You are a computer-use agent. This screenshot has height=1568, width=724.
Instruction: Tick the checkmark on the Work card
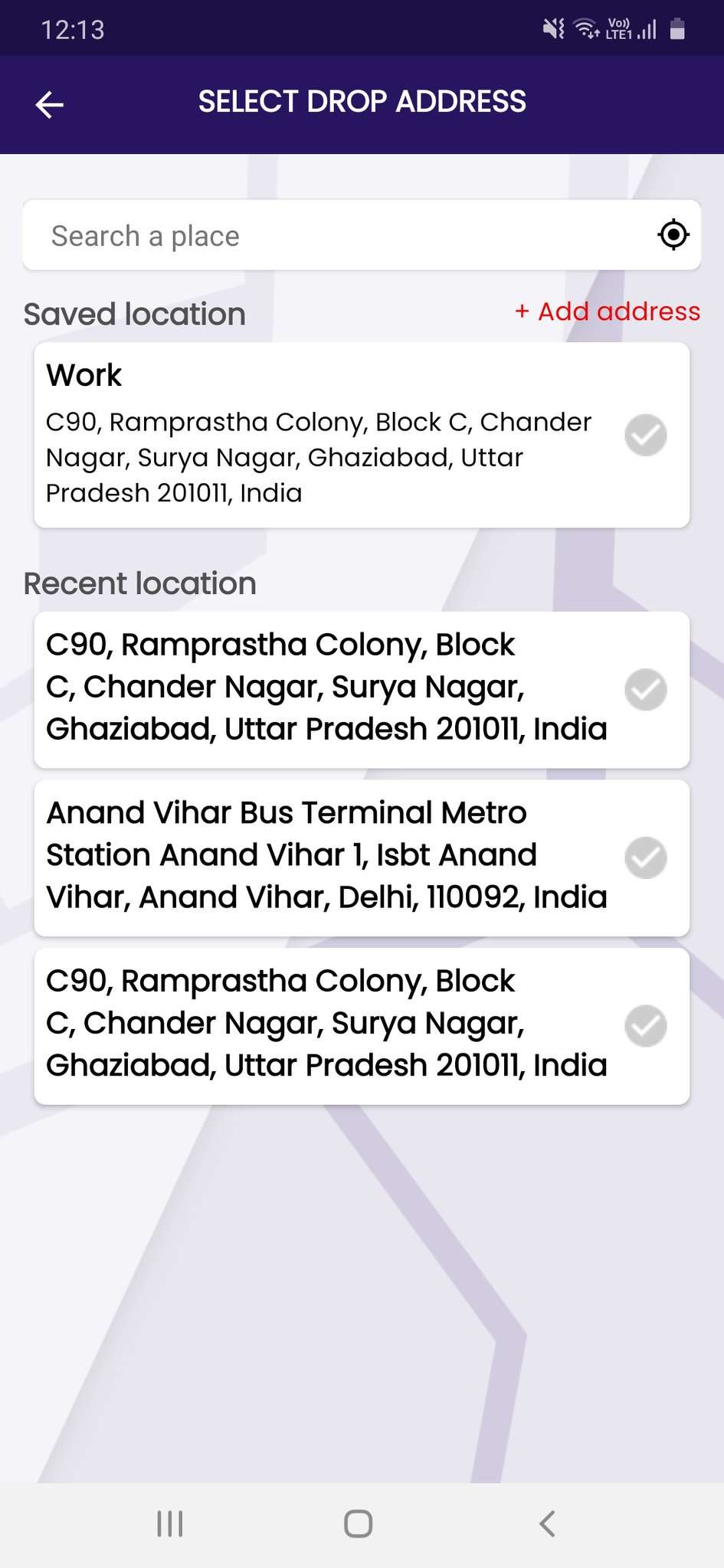click(646, 435)
